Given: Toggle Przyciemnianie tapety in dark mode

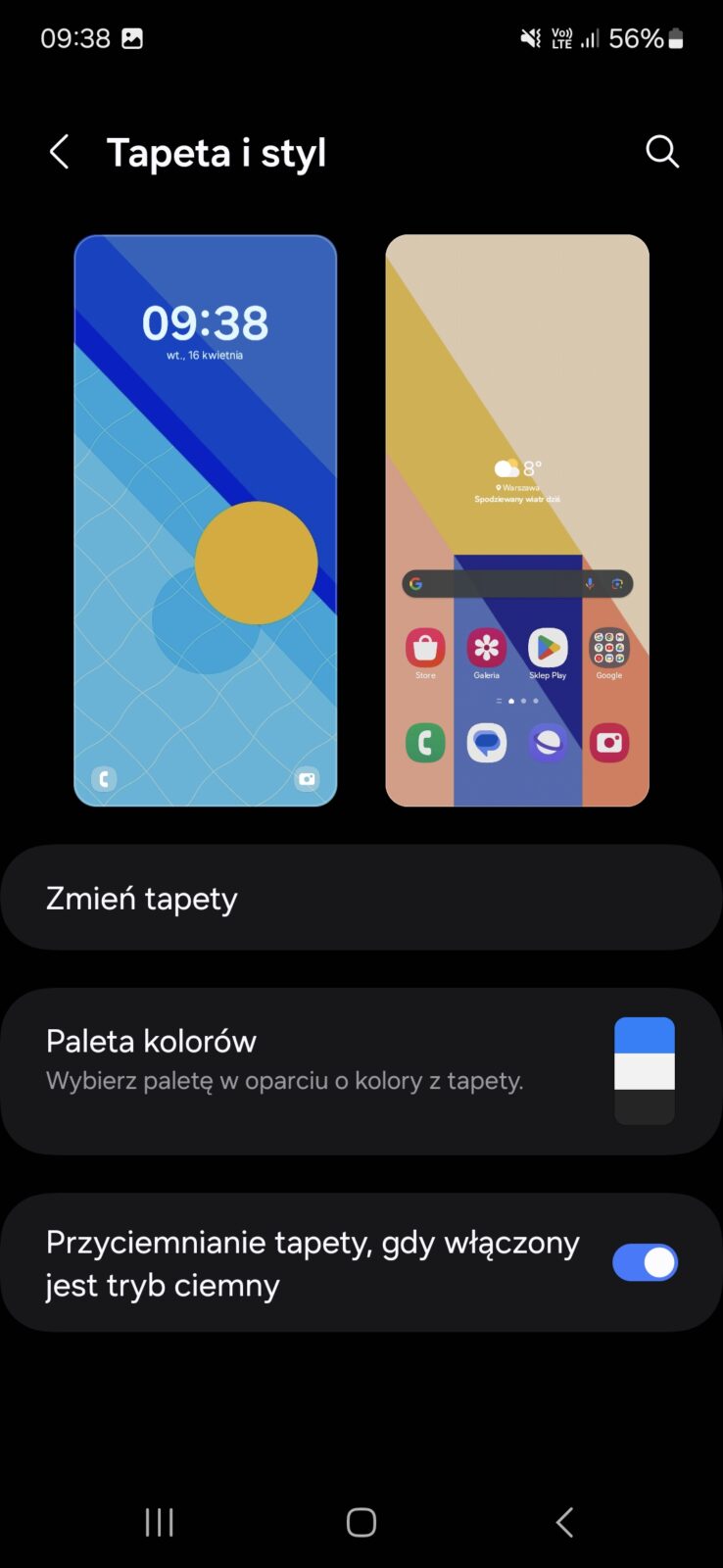Looking at the screenshot, I should coord(645,1262).
